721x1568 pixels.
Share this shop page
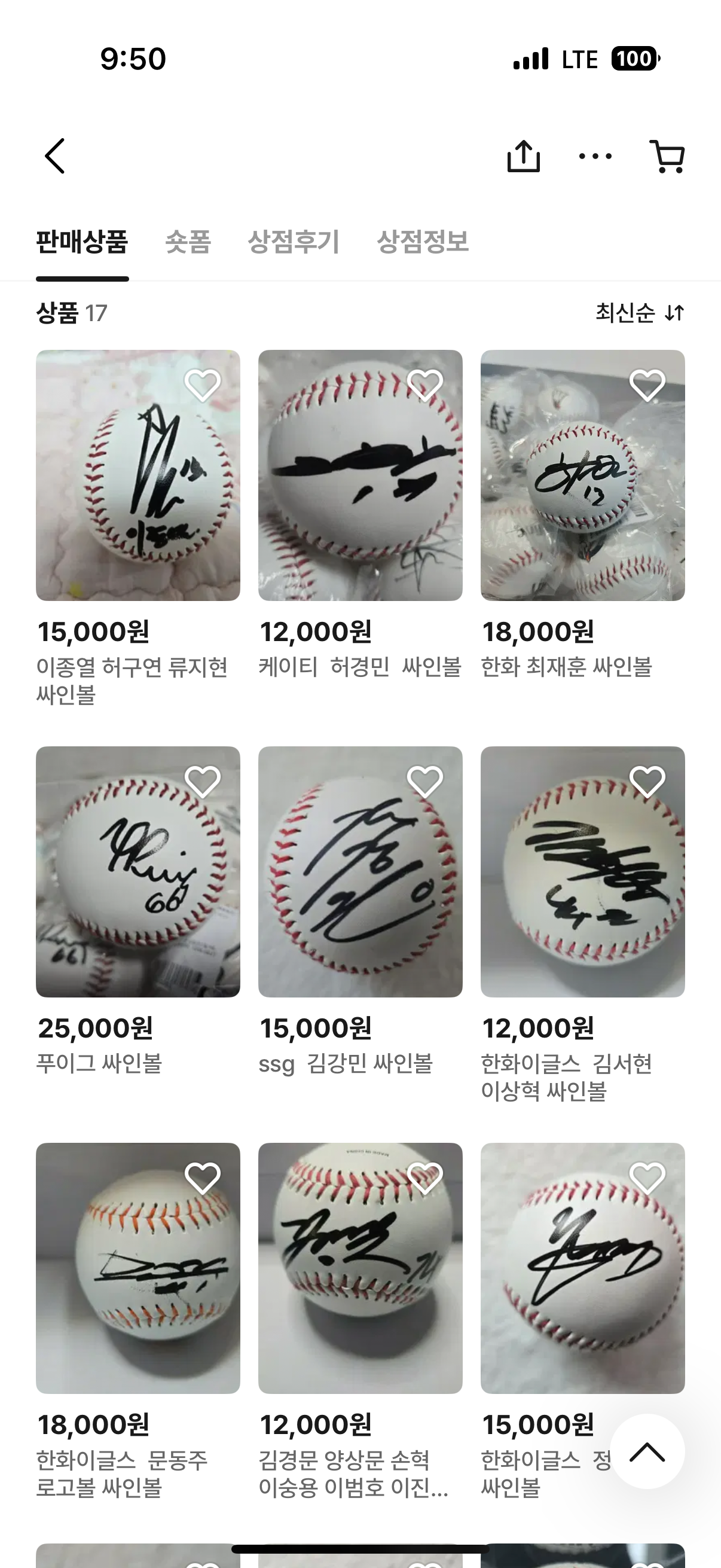click(x=523, y=157)
